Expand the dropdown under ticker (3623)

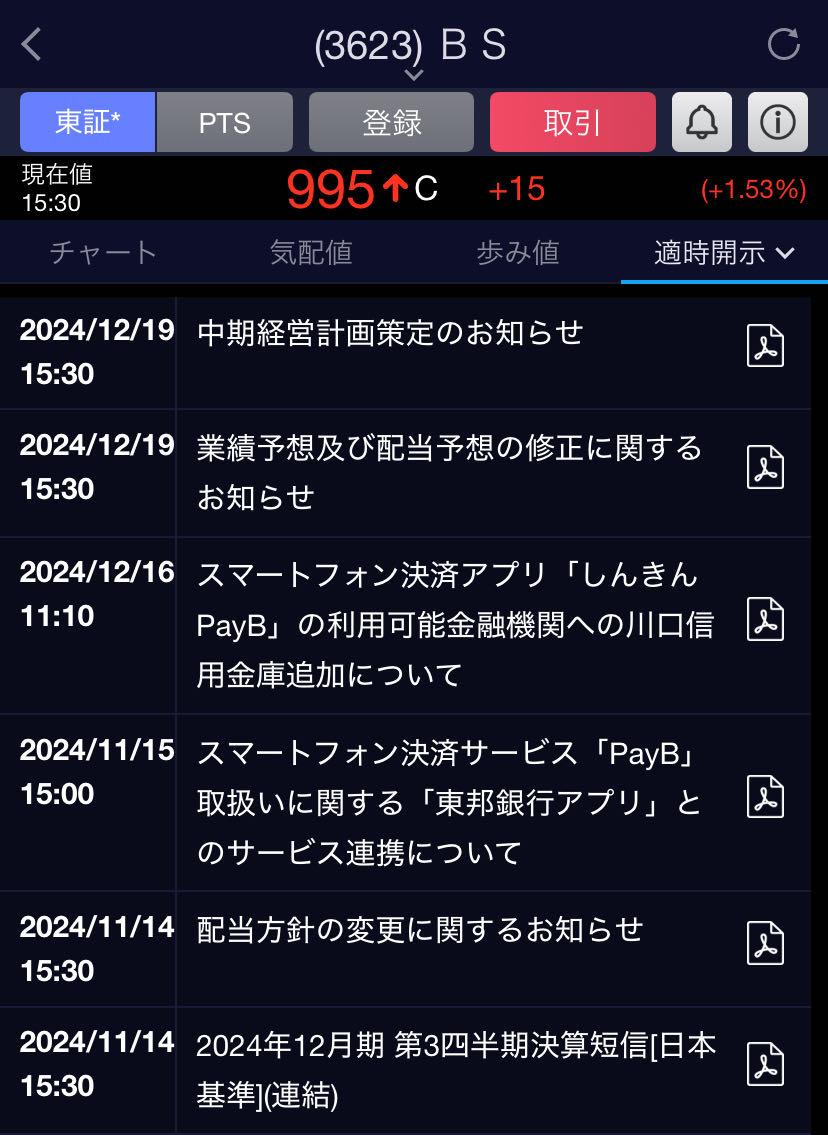(x=414, y=73)
